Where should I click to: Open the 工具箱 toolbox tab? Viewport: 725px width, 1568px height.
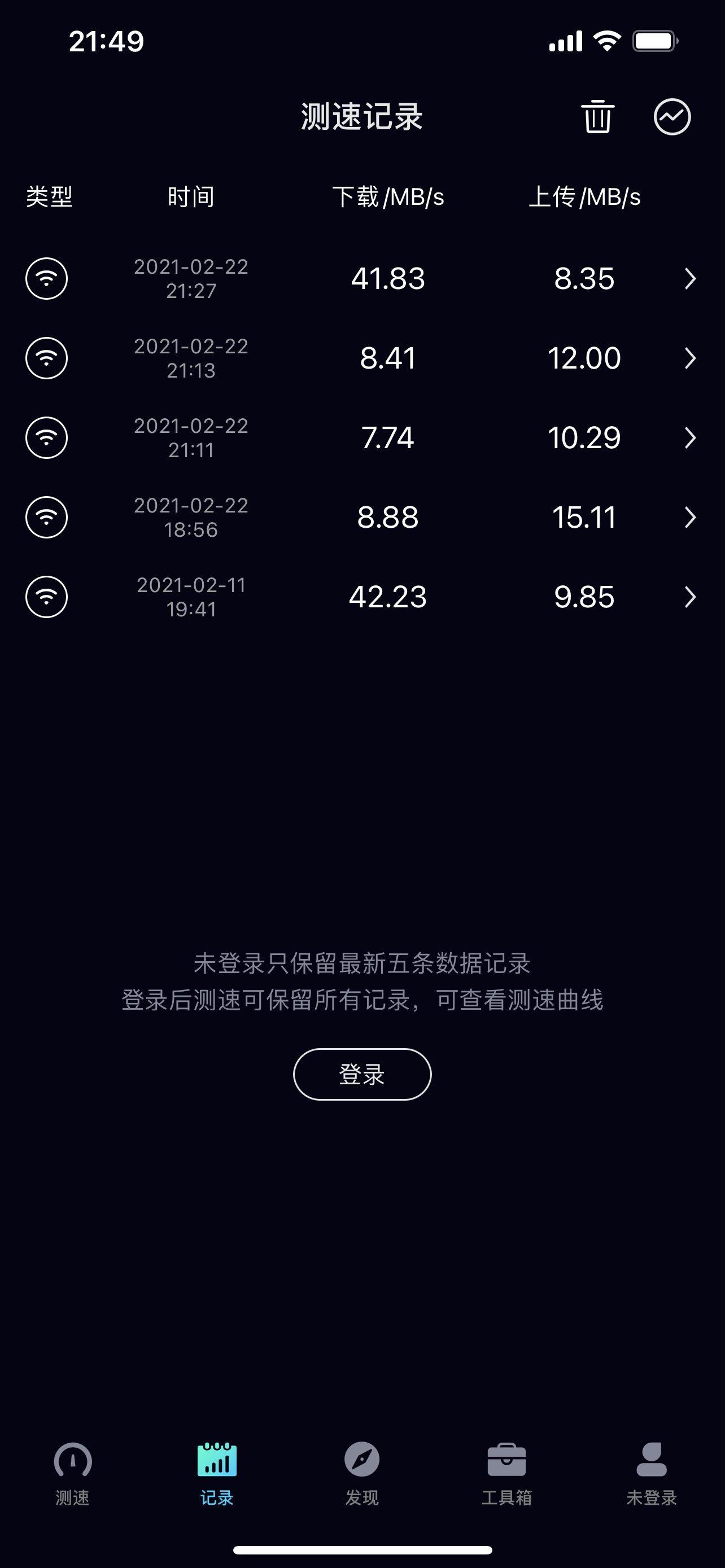506,1472
